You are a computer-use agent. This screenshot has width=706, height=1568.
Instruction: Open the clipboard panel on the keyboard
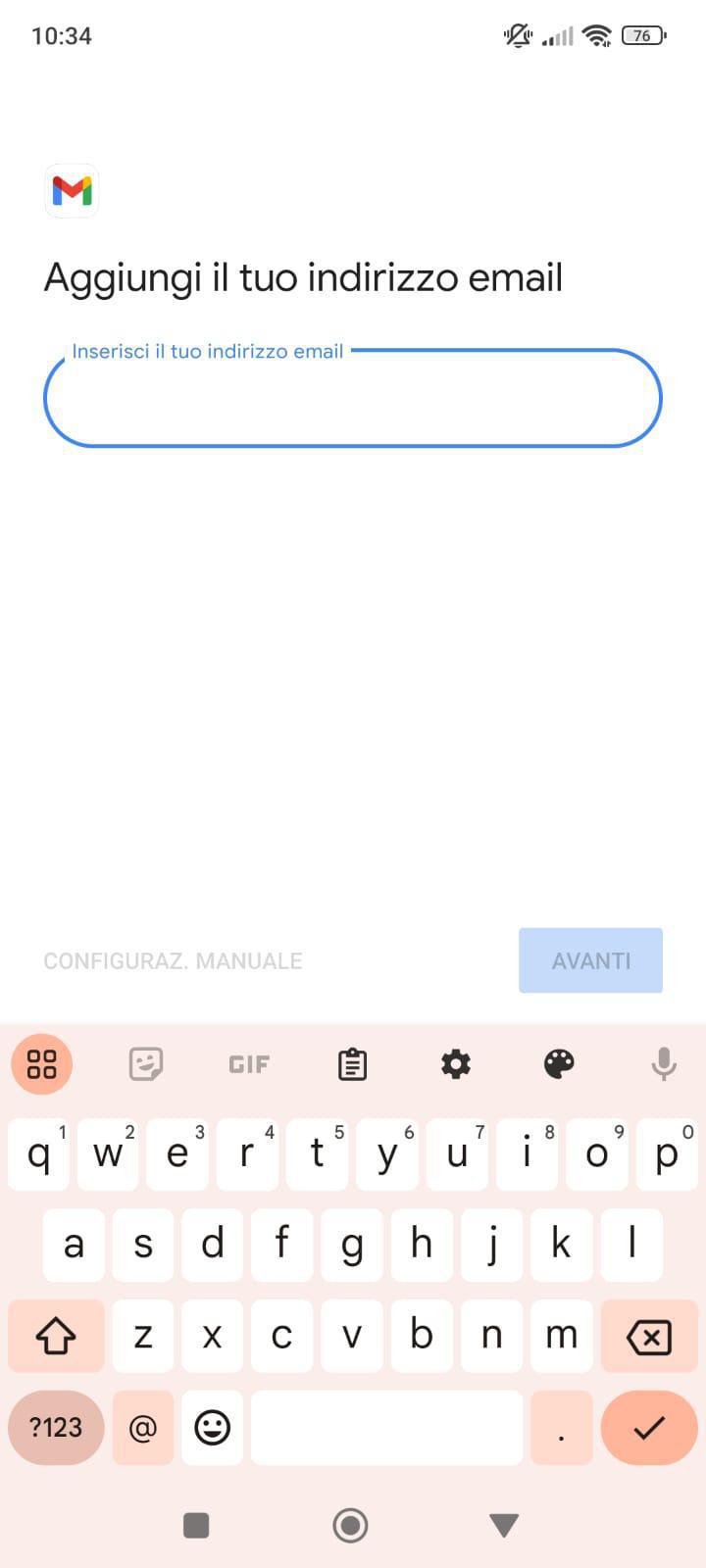tap(352, 1063)
